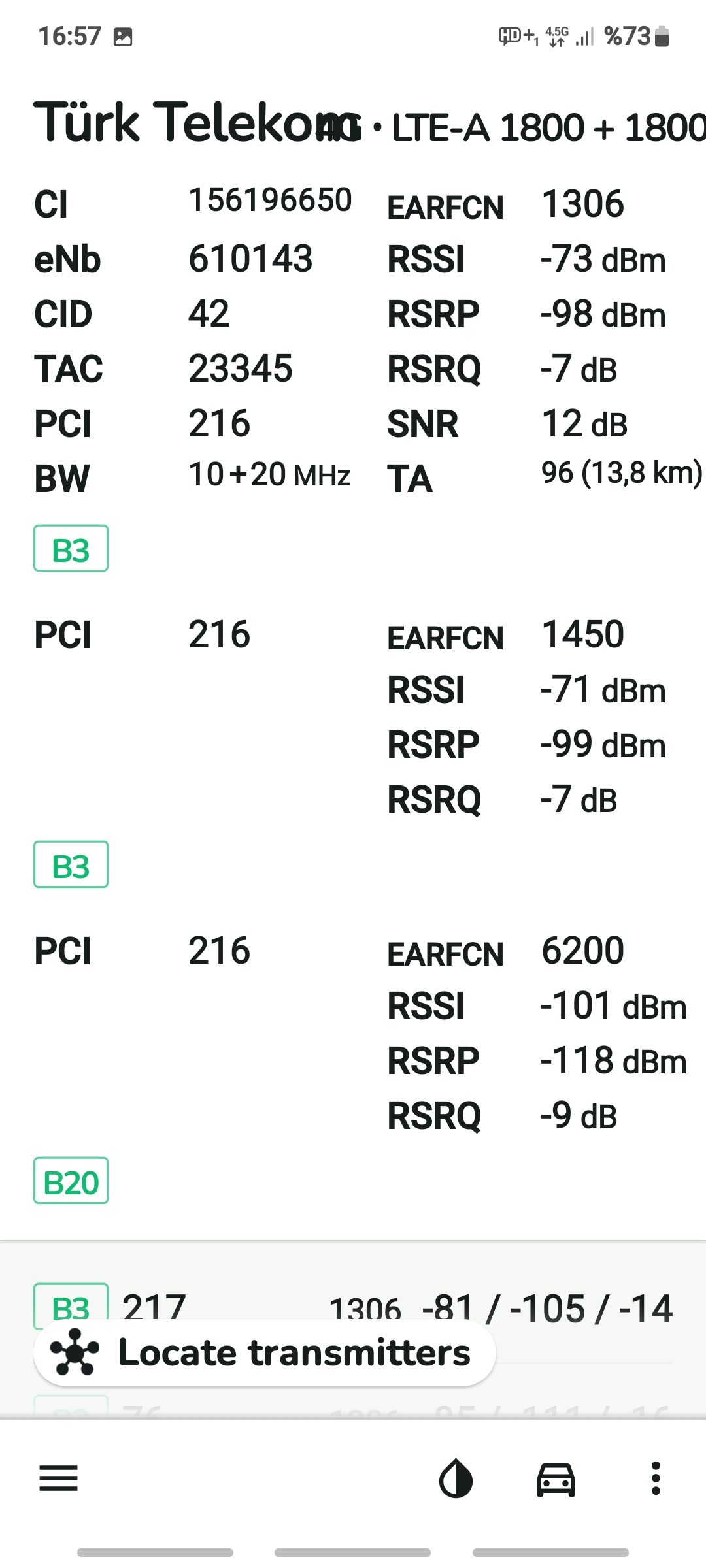Switch to car driving mode
The width and height of the screenshot is (706, 1568).
(556, 1479)
